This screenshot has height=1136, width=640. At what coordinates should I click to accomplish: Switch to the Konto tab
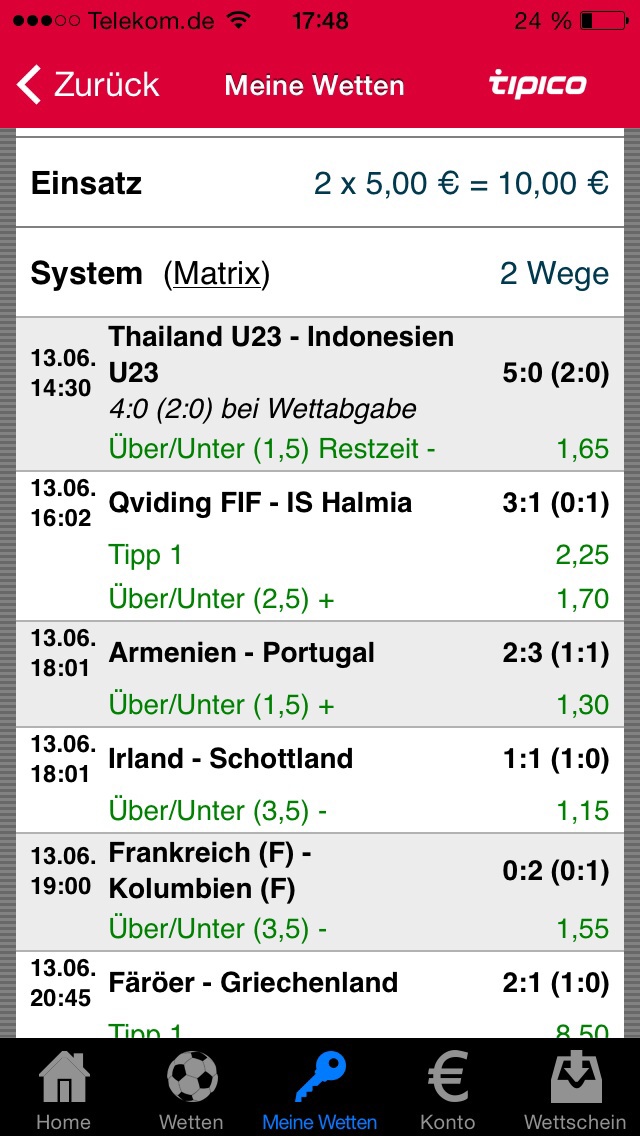click(447, 1089)
